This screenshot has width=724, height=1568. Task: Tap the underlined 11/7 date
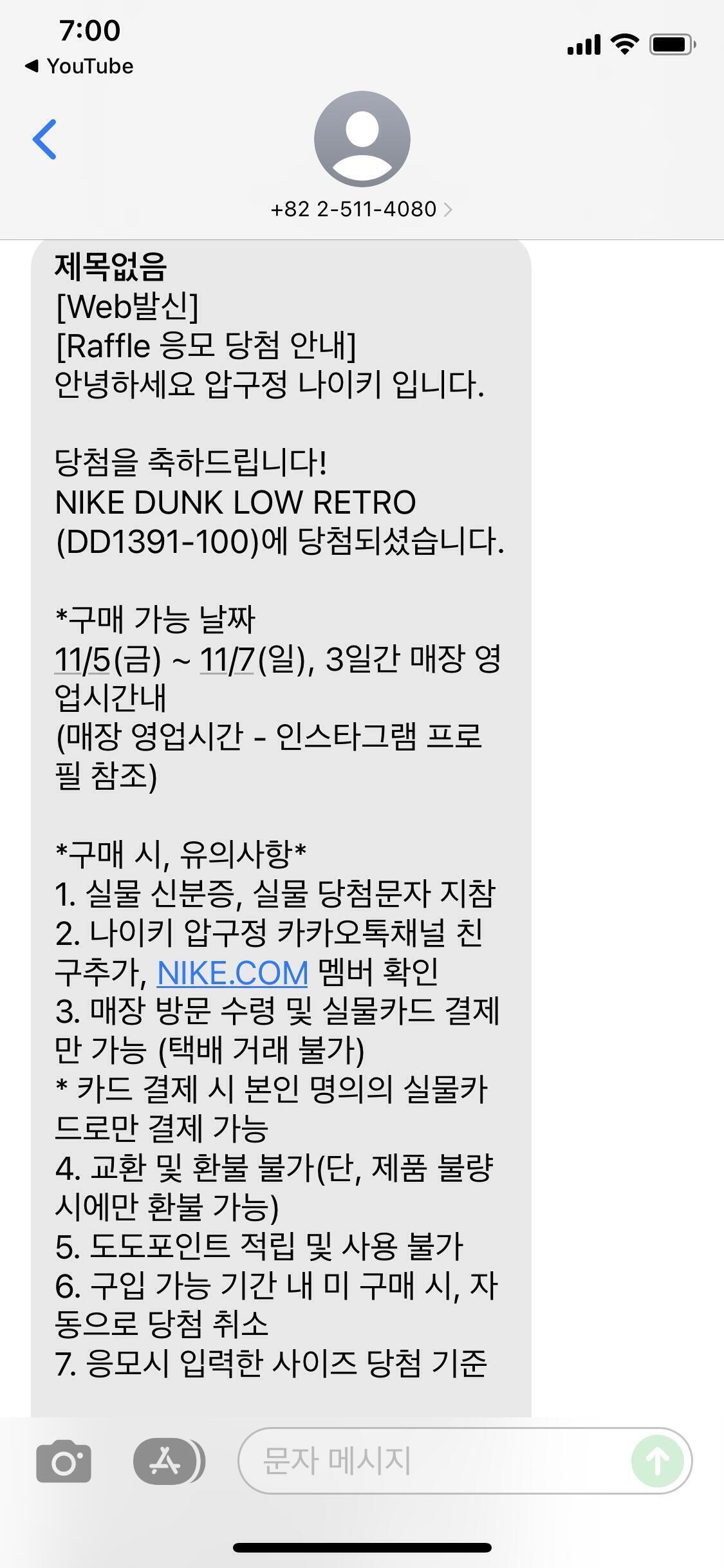[228, 659]
